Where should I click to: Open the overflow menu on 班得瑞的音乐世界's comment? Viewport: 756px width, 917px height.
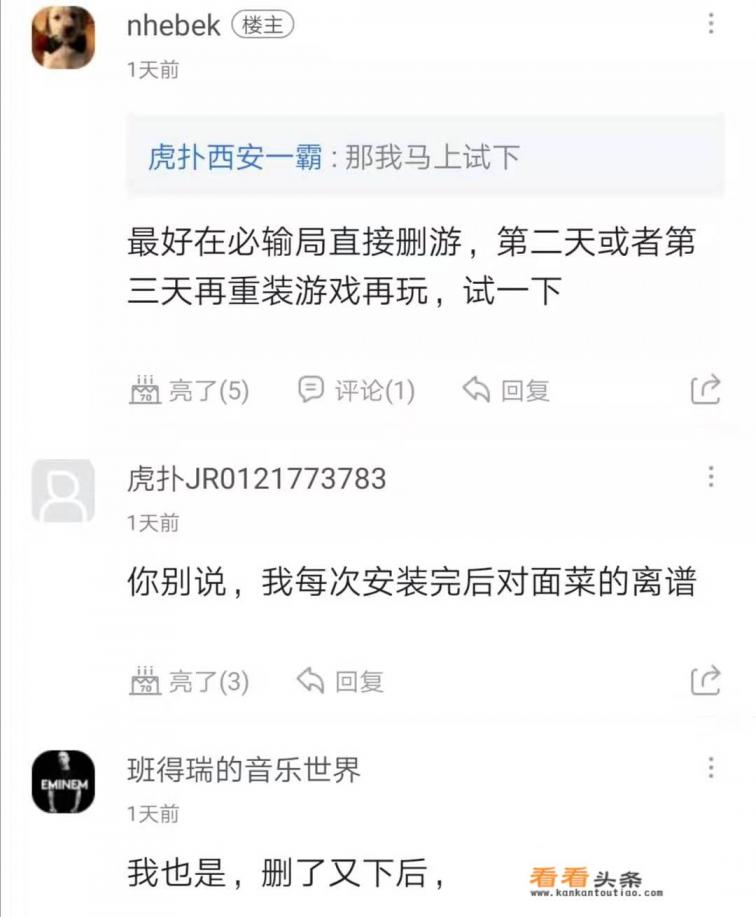tap(711, 768)
